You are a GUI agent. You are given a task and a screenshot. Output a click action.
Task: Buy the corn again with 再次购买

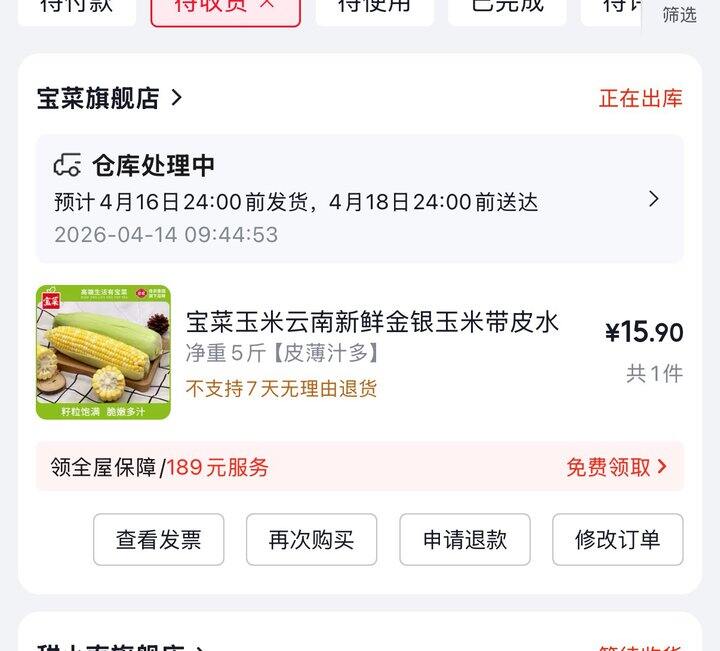(x=311, y=540)
